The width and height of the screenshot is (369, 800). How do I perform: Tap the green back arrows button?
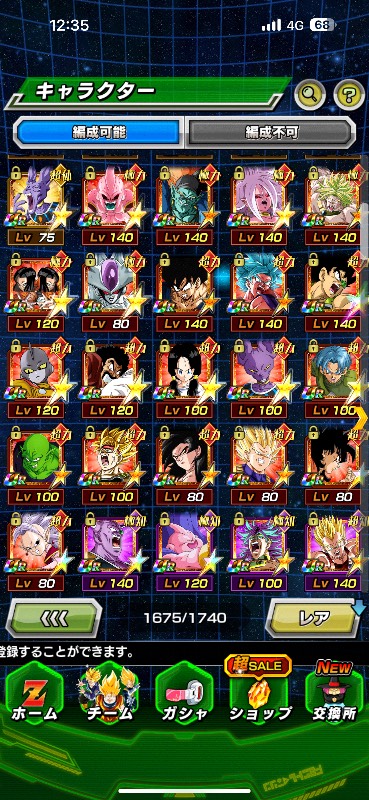pyautogui.click(x=54, y=618)
